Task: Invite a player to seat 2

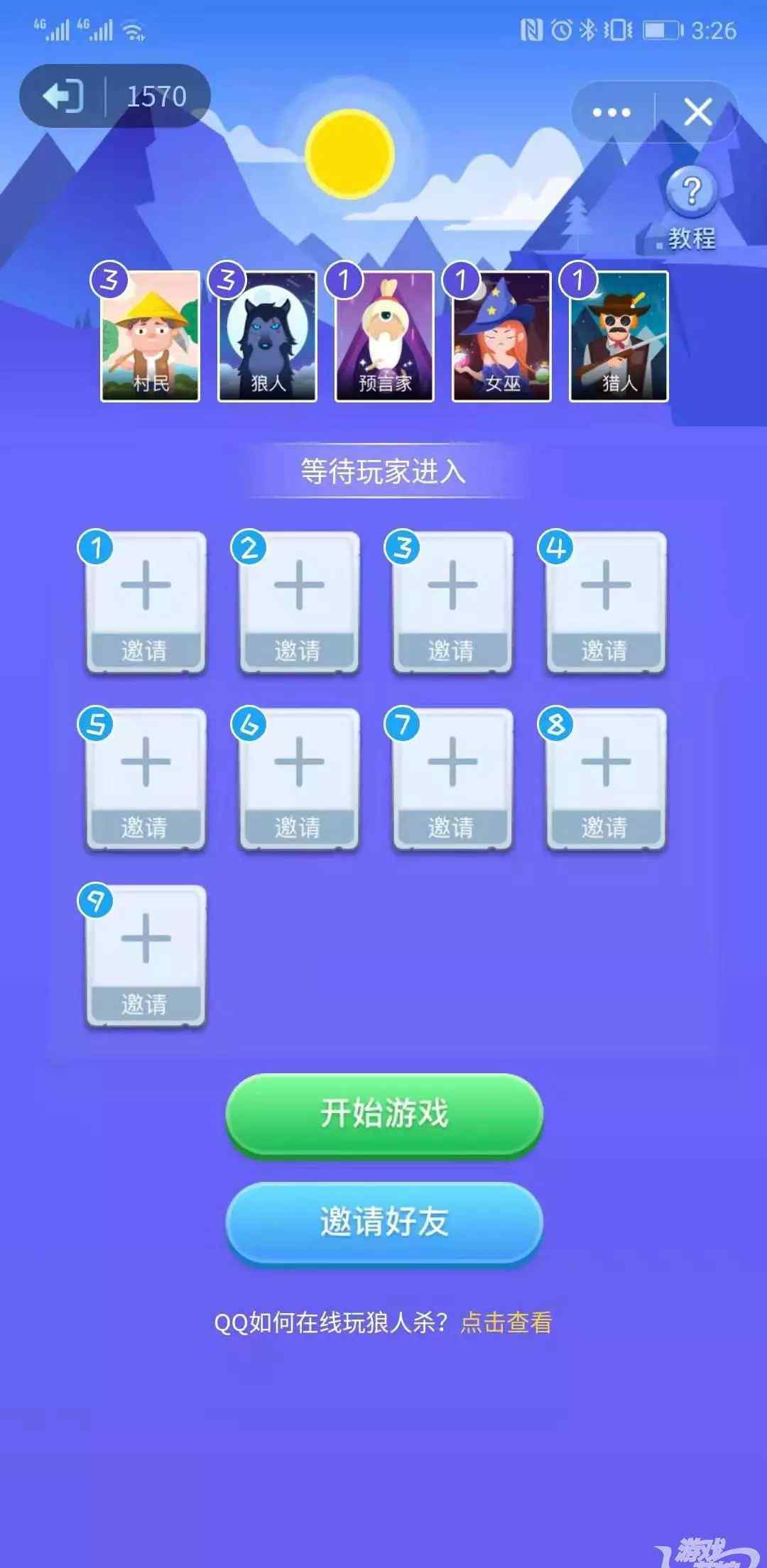Action: tap(299, 603)
